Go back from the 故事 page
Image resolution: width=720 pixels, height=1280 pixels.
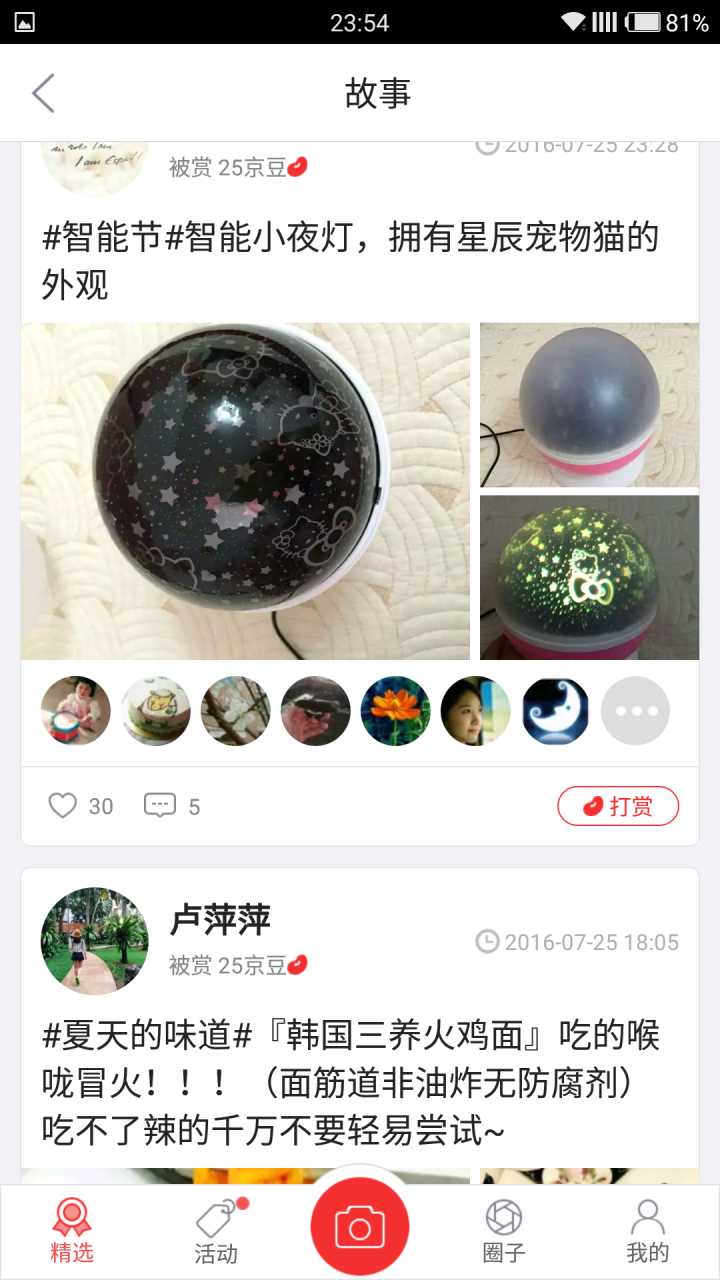tap(43, 93)
